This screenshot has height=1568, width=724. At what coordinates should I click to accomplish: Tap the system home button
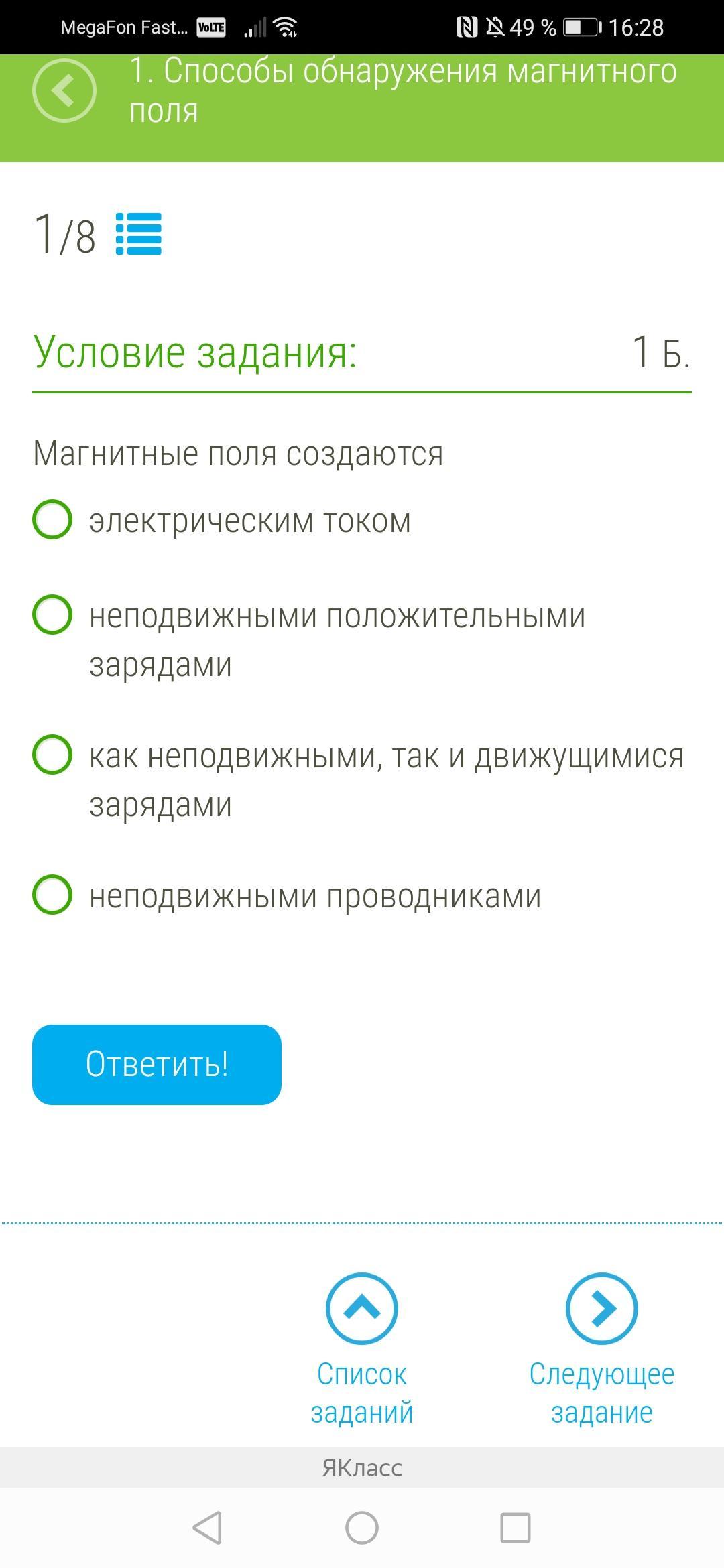pyautogui.click(x=362, y=1528)
